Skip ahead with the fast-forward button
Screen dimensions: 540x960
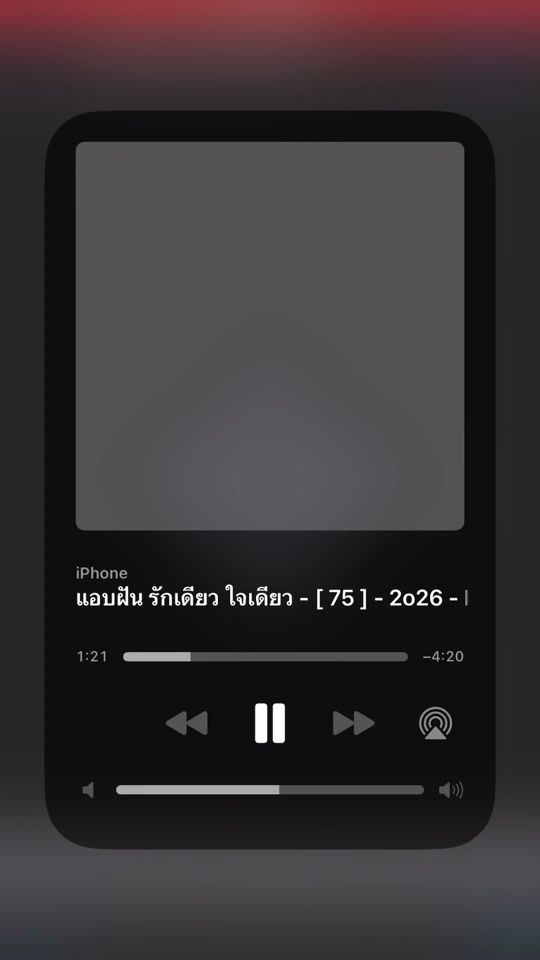point(353,723)
